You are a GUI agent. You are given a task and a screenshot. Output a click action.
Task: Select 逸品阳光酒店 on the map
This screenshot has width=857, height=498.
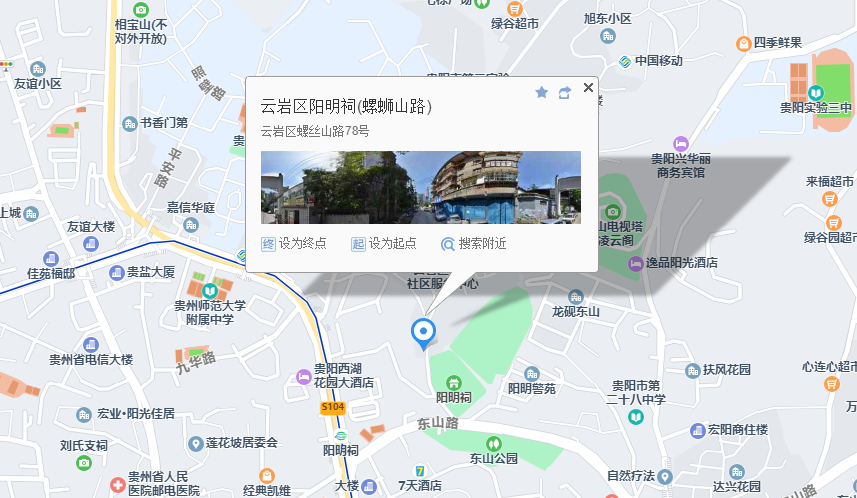[636, 263]
